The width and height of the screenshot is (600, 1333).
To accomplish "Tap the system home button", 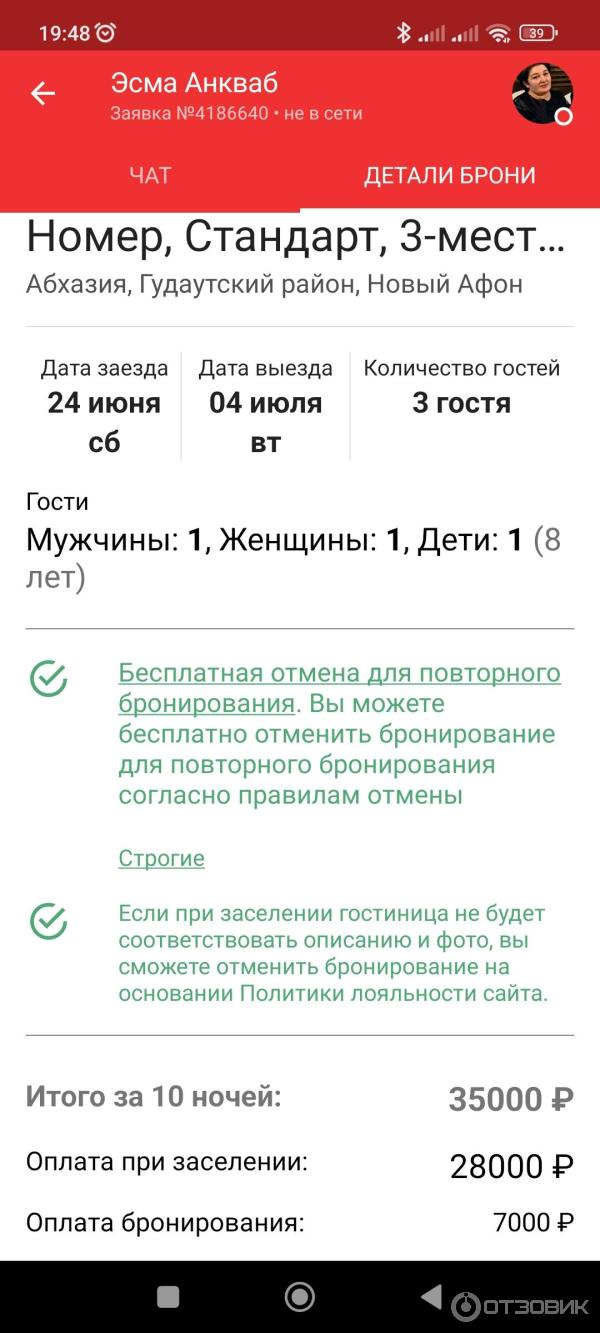I will coord(300,1297).
